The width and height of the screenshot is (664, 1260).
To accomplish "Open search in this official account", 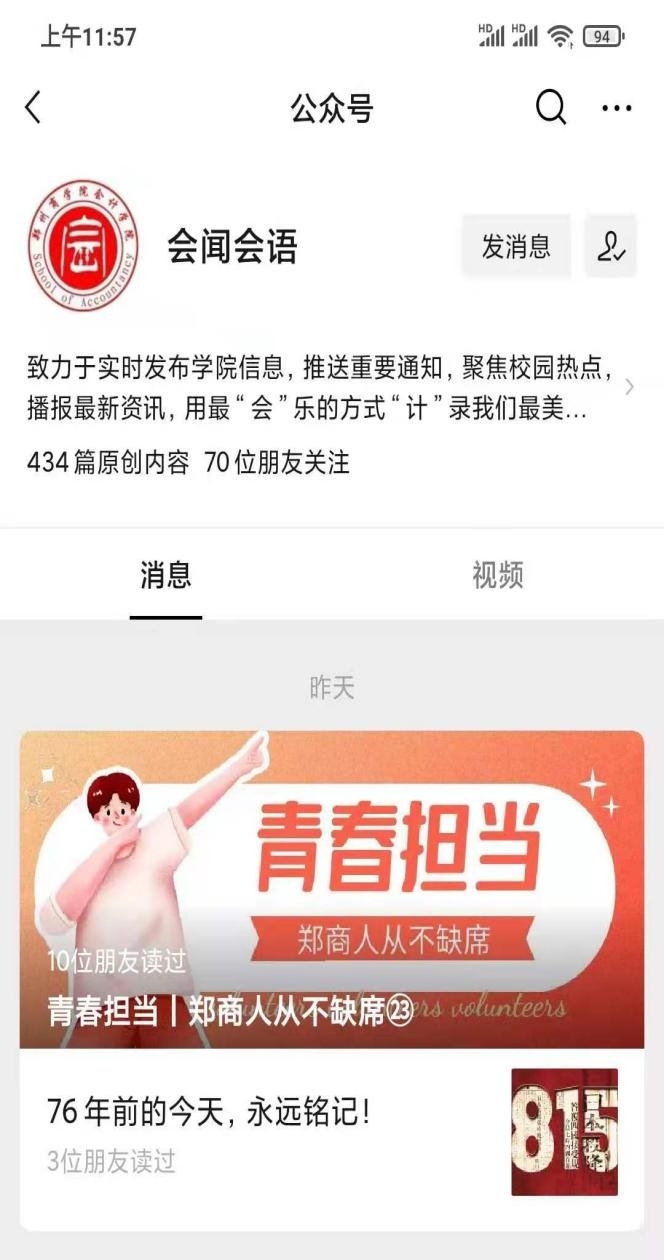I will 550,107.
